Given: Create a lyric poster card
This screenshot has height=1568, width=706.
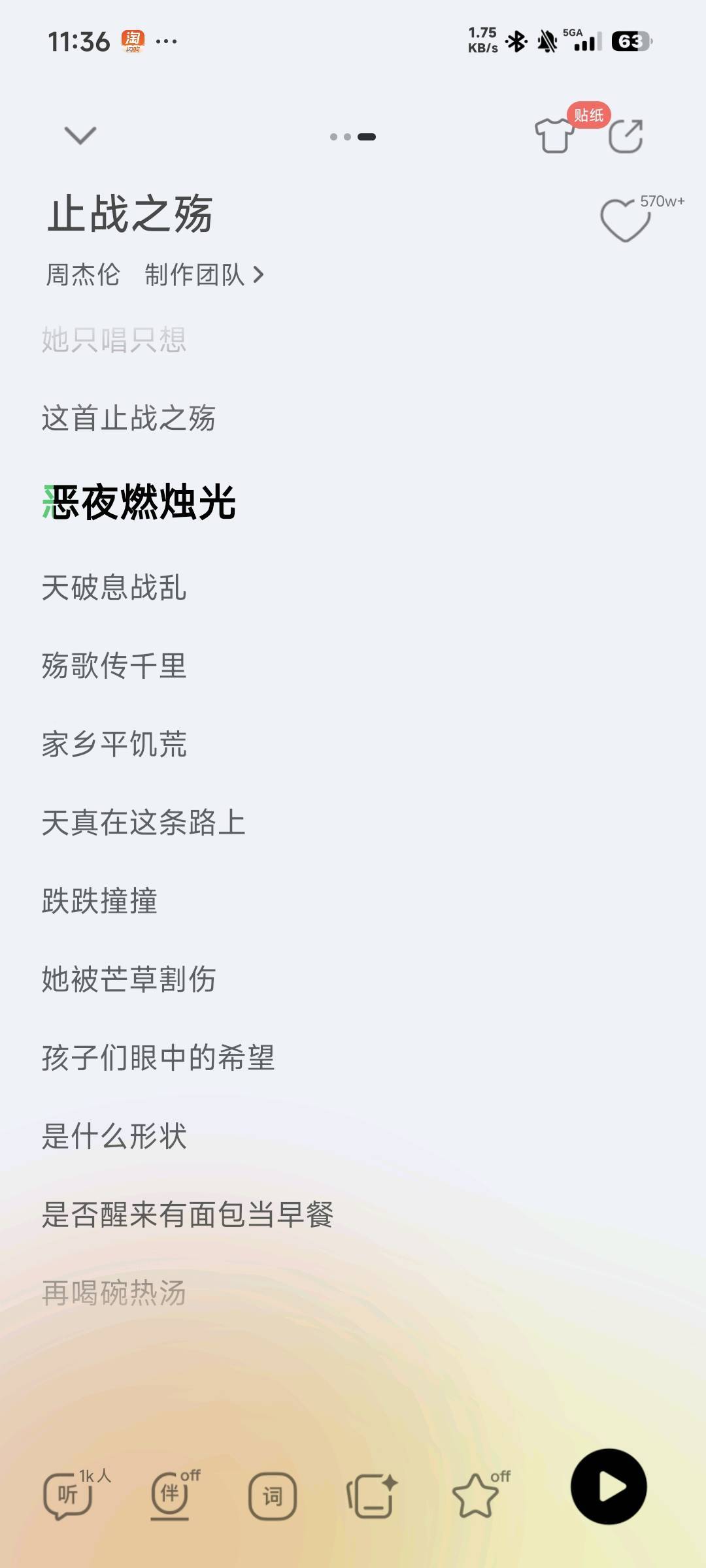Looking at the screenshot, I should [371, 1495].
